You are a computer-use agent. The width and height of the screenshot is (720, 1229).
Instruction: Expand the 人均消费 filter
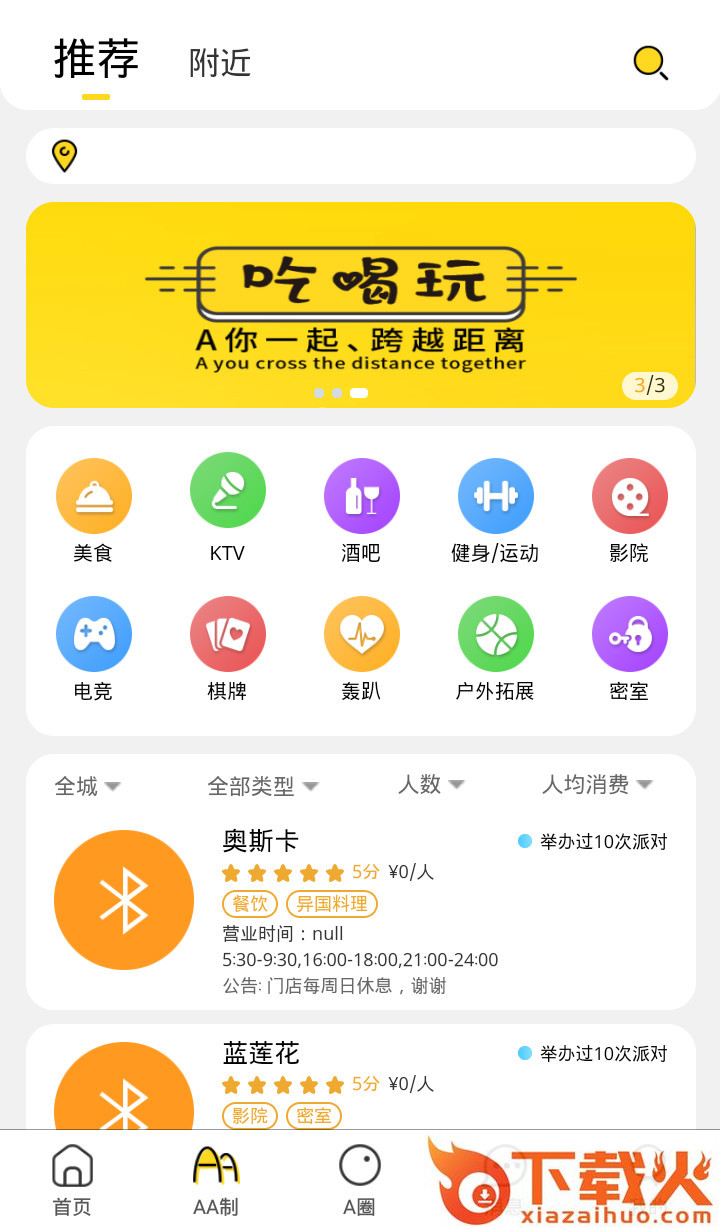596,785
